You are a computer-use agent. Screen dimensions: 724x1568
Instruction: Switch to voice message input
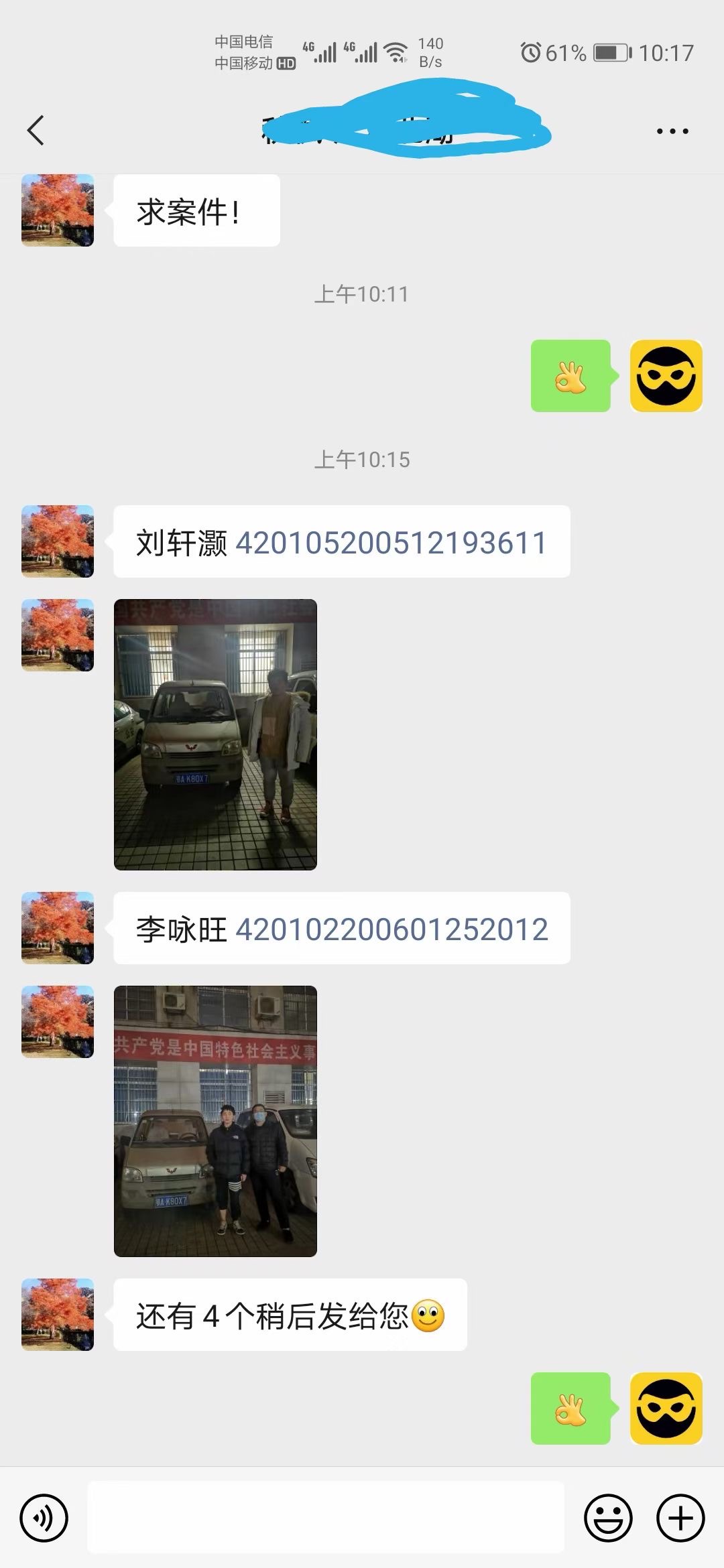pos(44,1518)
